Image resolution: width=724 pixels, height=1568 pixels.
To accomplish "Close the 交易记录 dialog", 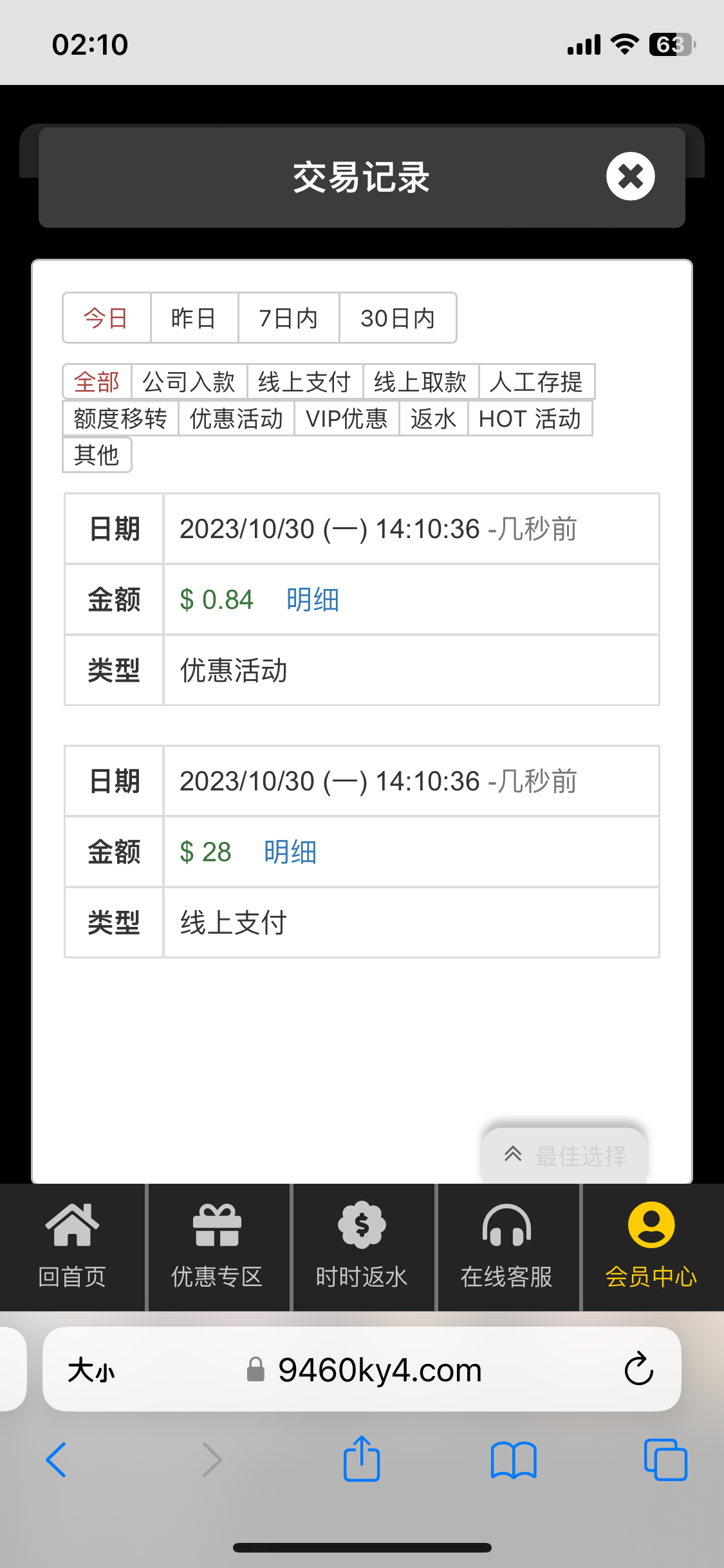I will click(x=630, y=176).
